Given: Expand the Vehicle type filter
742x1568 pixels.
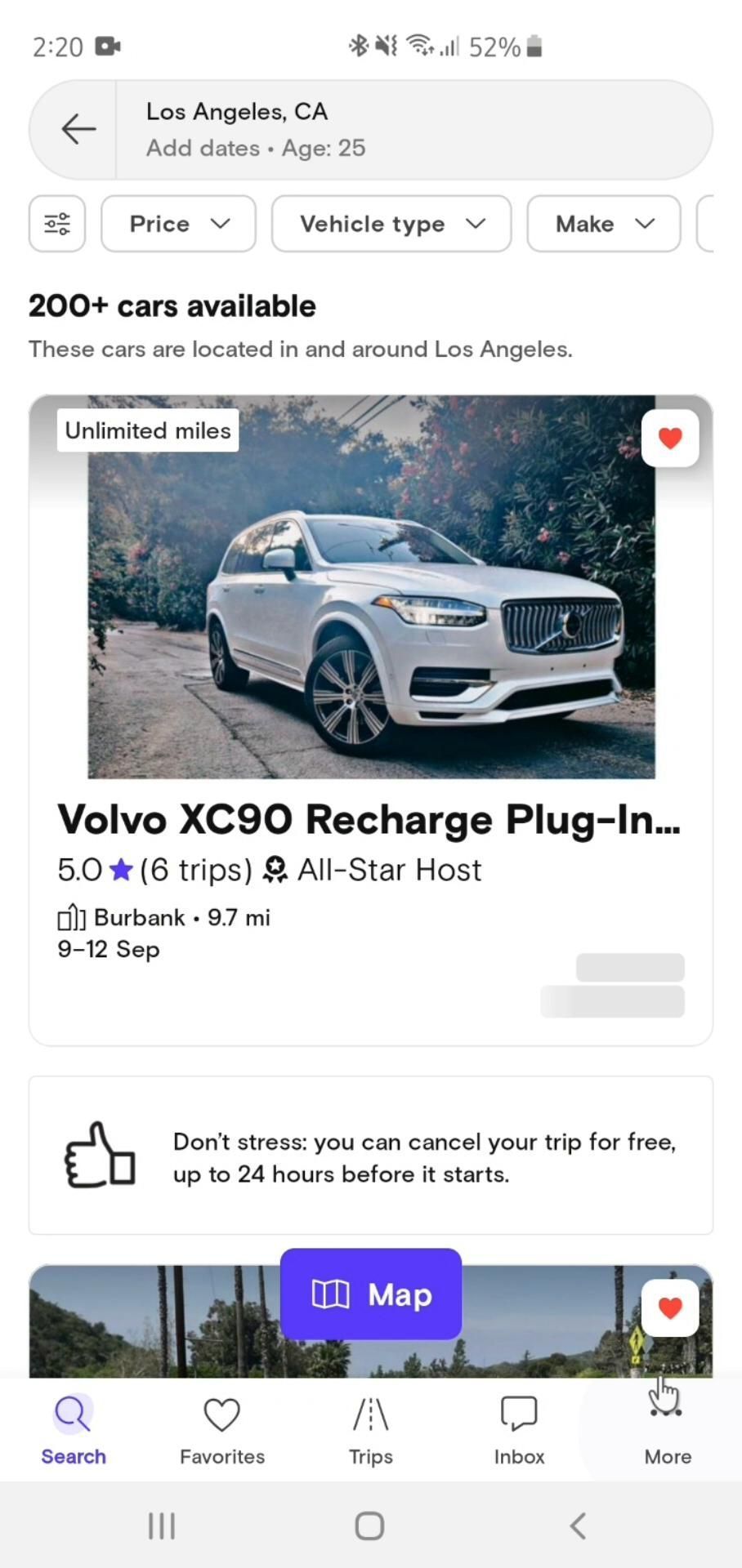Looking at the screenshot, I should point(391,224).
